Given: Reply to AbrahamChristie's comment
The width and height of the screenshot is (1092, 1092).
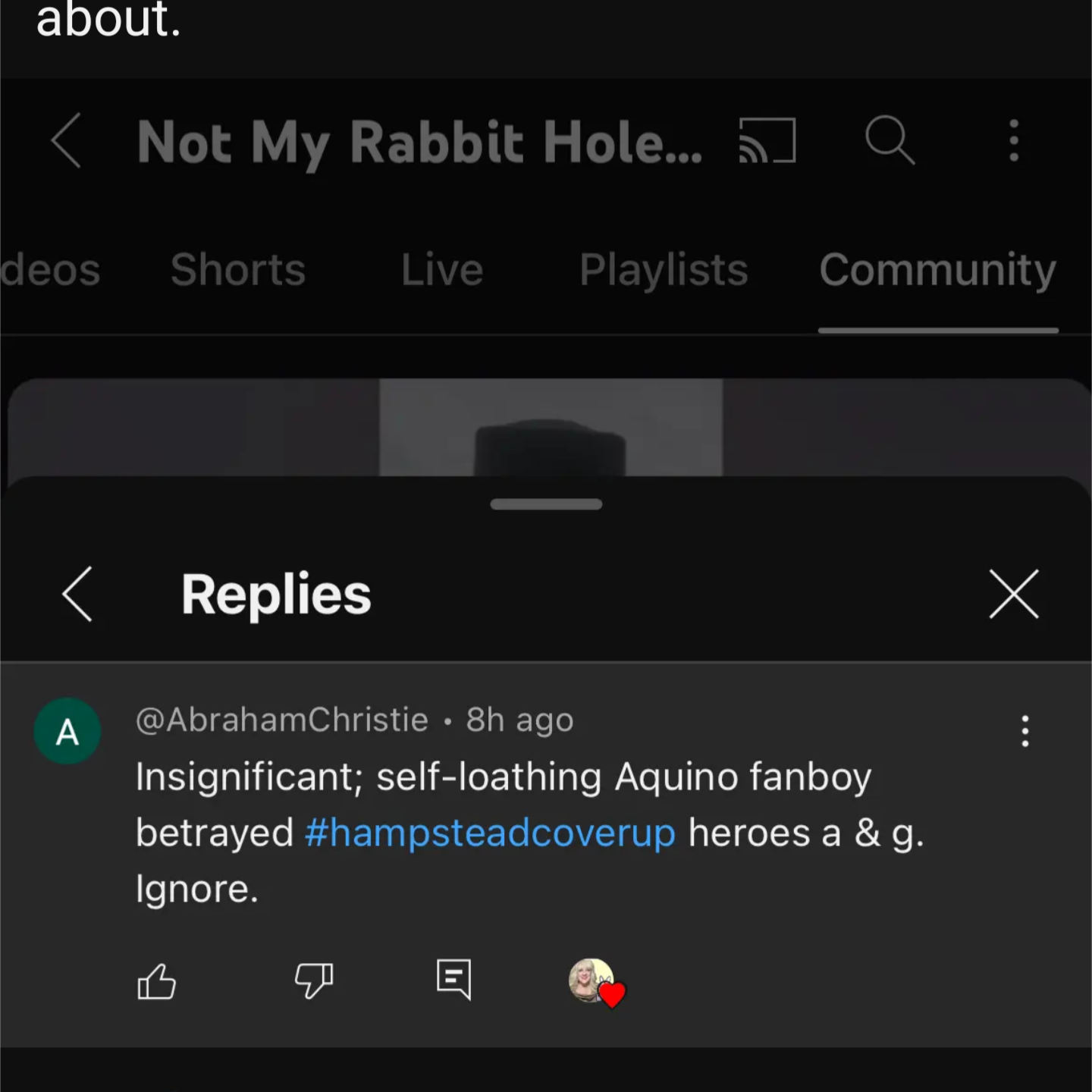Looking at the screenshot, I should 453,980.
